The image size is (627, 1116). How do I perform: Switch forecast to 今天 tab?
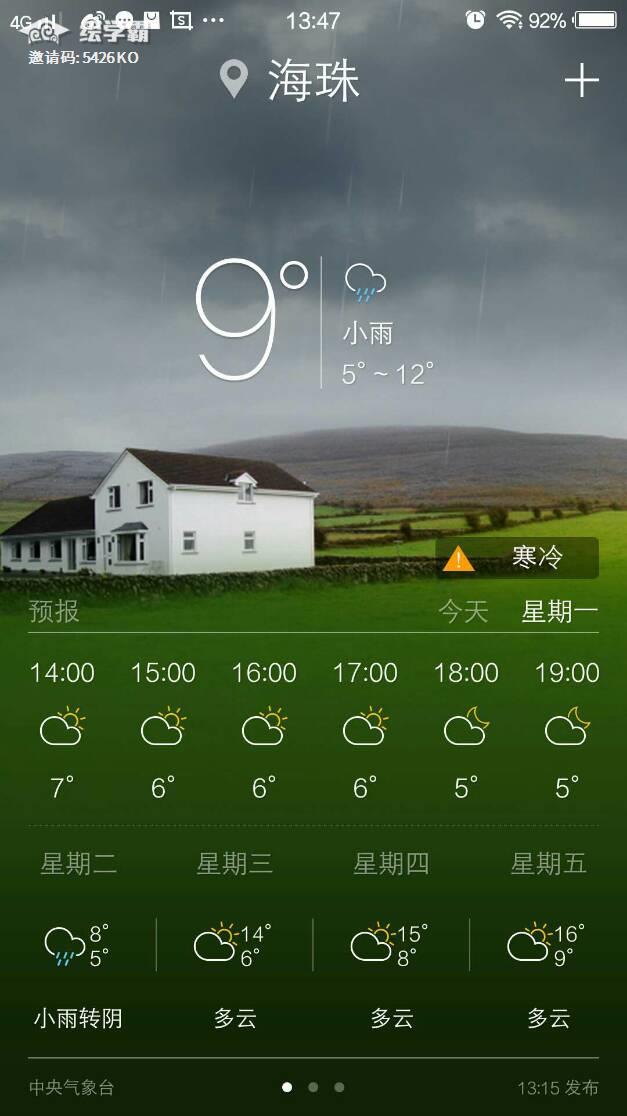pos(463,612)
